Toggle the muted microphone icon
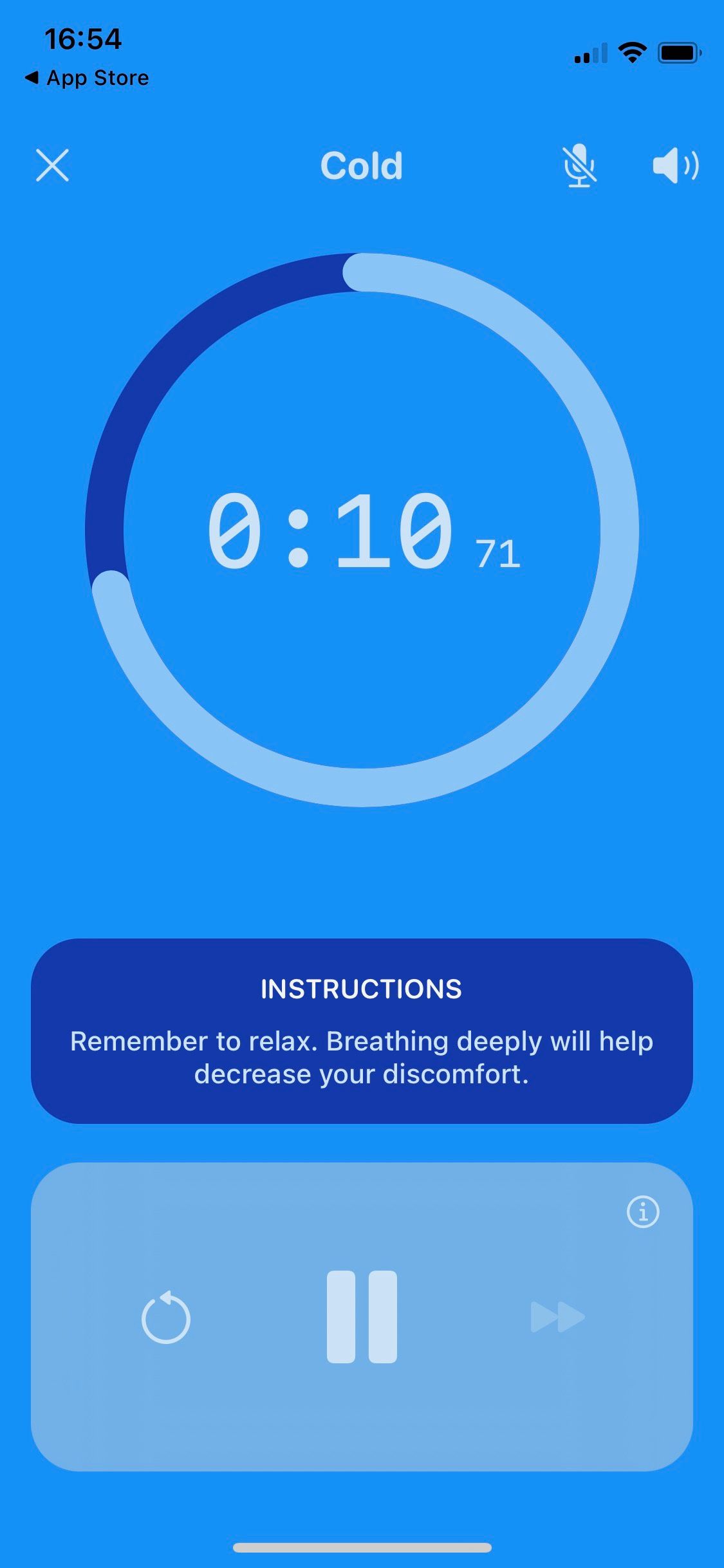The width and height of the screenshot is (724, 1568). click(579, 165)
